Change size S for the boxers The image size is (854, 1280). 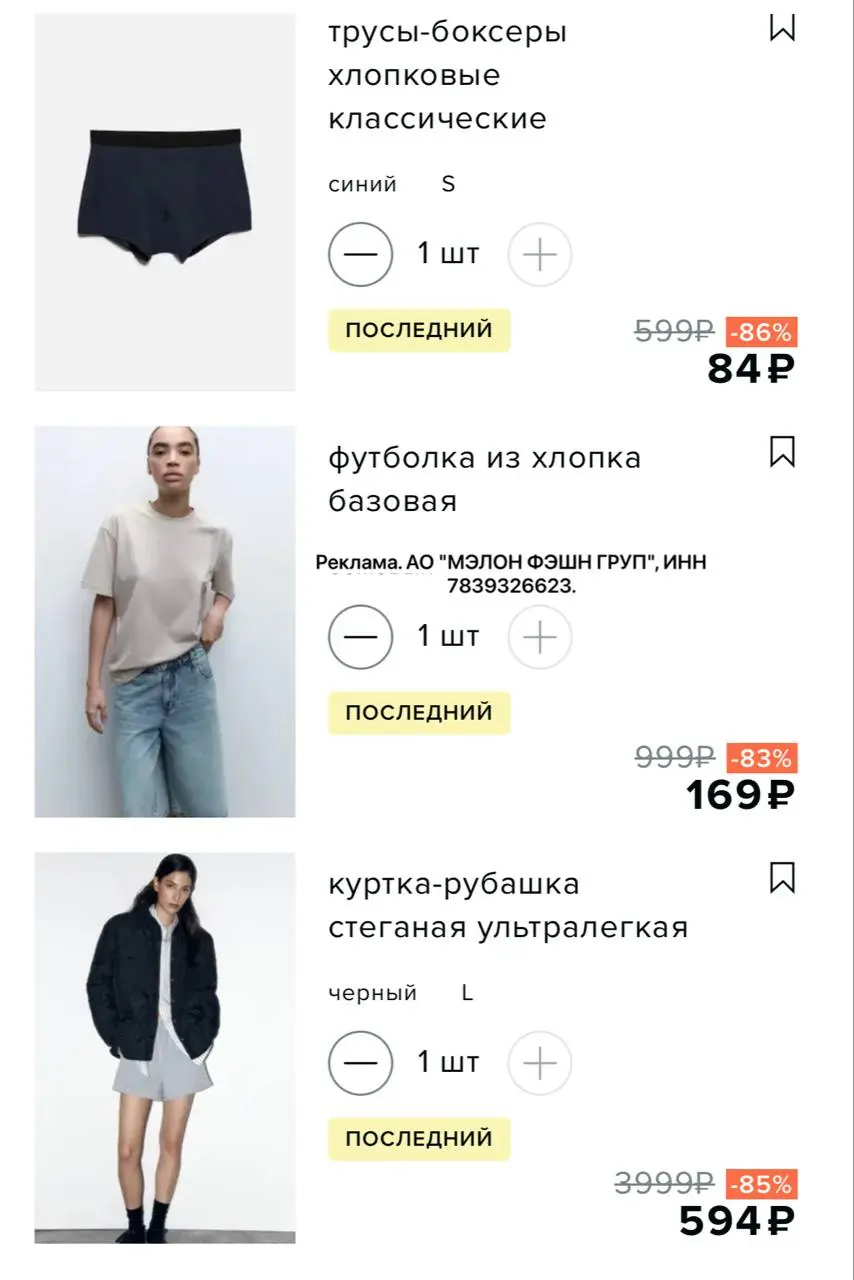click(x=447, y=183)
